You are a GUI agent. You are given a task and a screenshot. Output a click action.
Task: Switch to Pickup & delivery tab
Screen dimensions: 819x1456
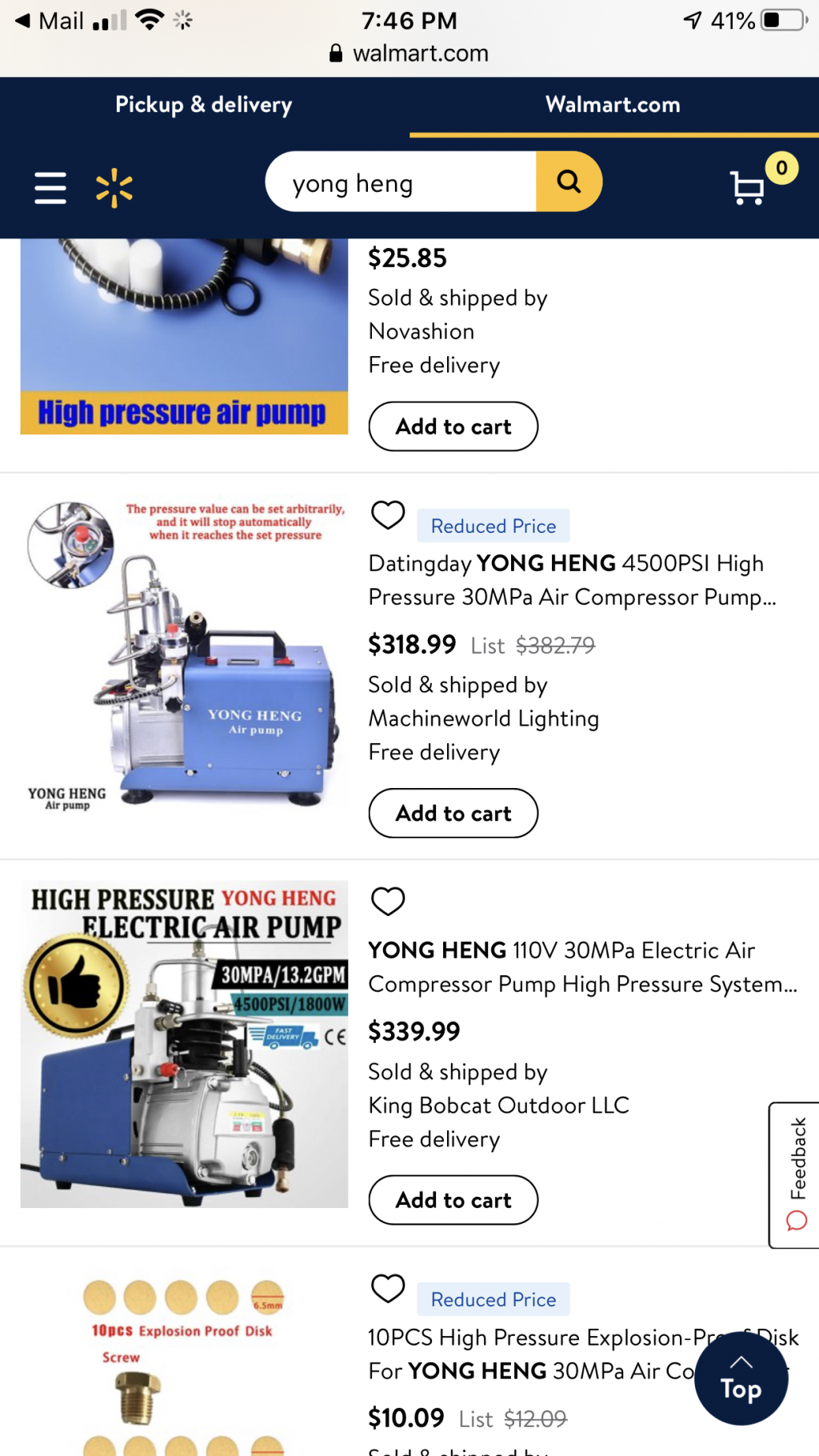coord(203,105)
